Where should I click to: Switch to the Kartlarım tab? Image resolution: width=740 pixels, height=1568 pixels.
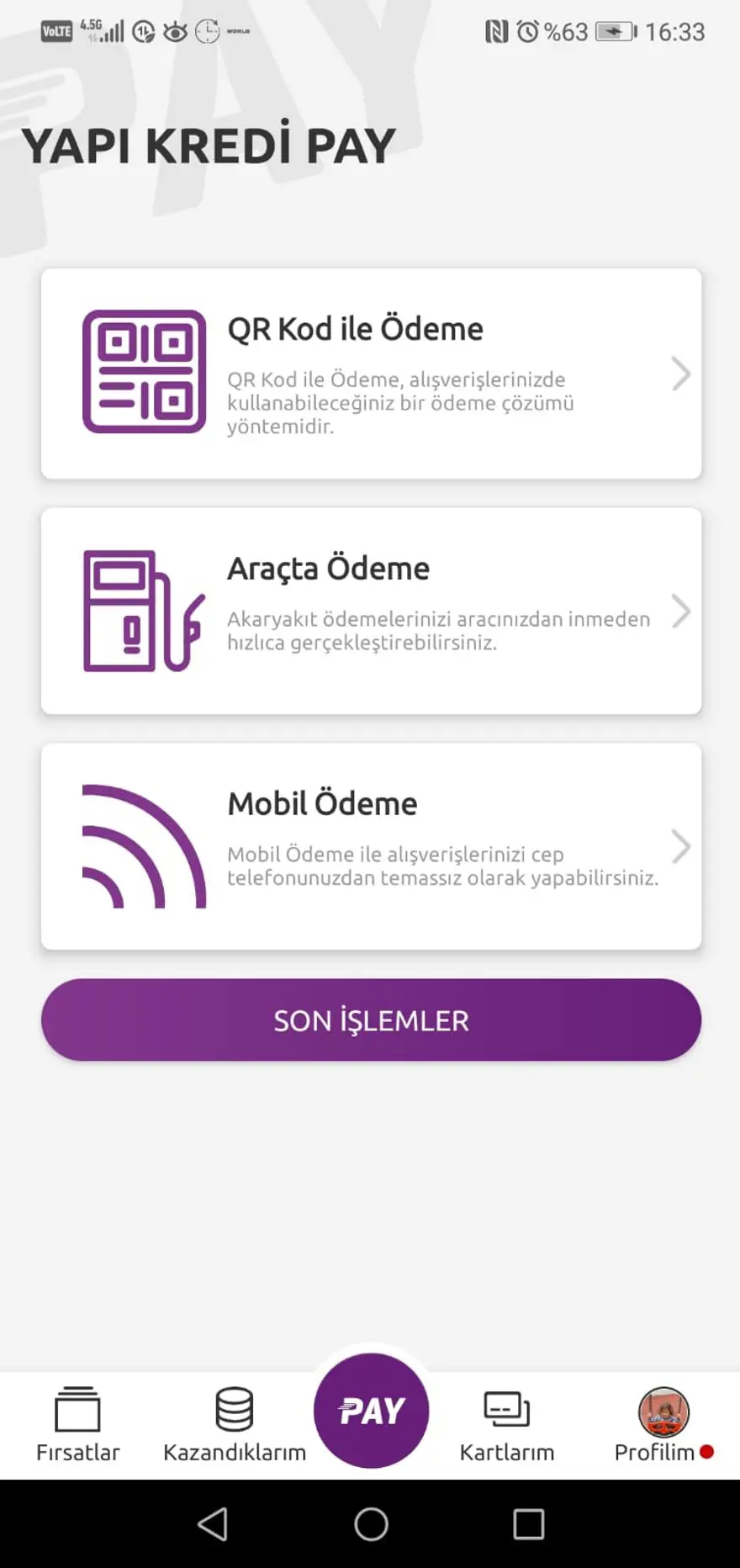click(506, 1426)
